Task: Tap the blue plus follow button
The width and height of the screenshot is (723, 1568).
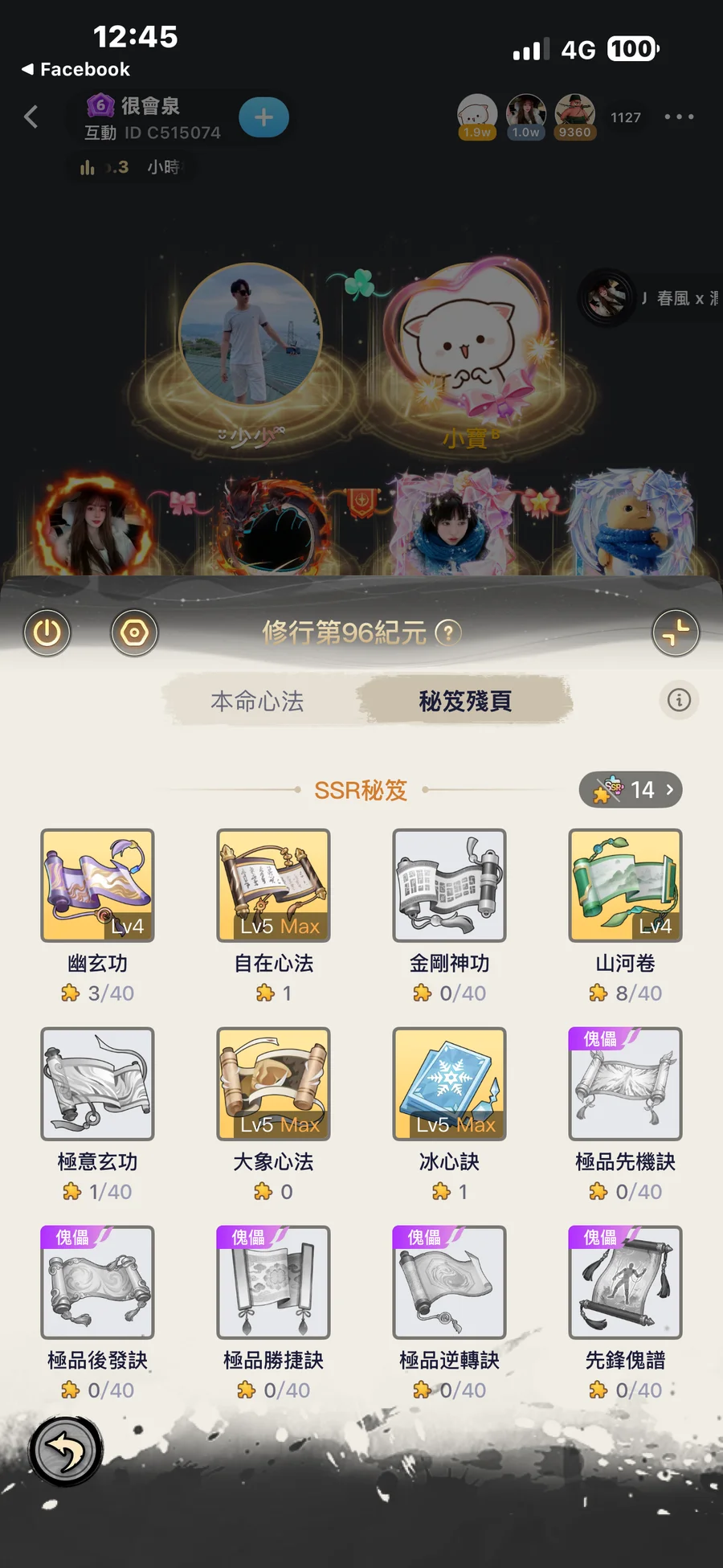Action: (x=263, y=118)
